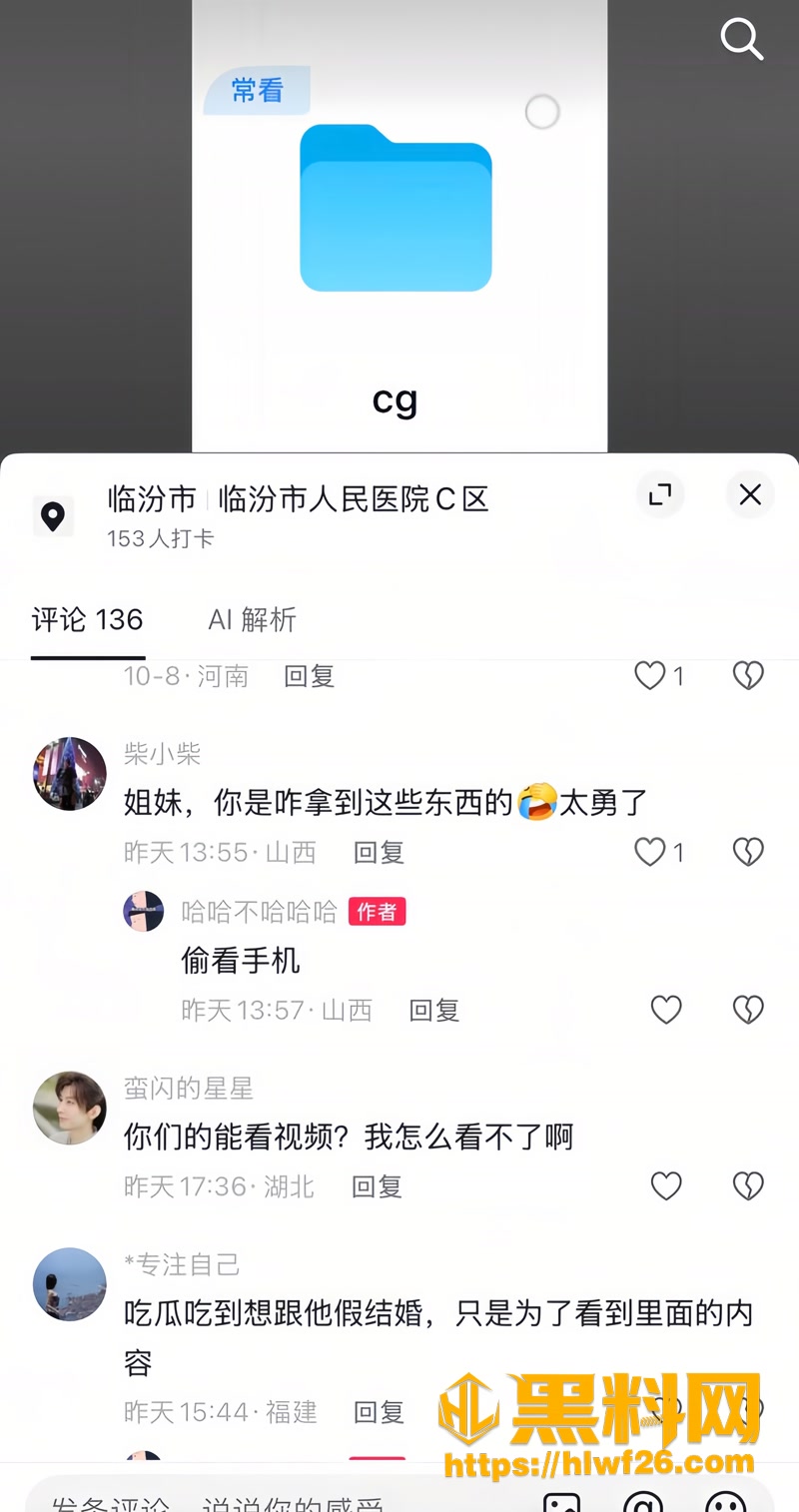This screenshot has width=799, height=1512.
Task: Open 临汾市人民医院C区 location page
Action: (x=354, y=498)
